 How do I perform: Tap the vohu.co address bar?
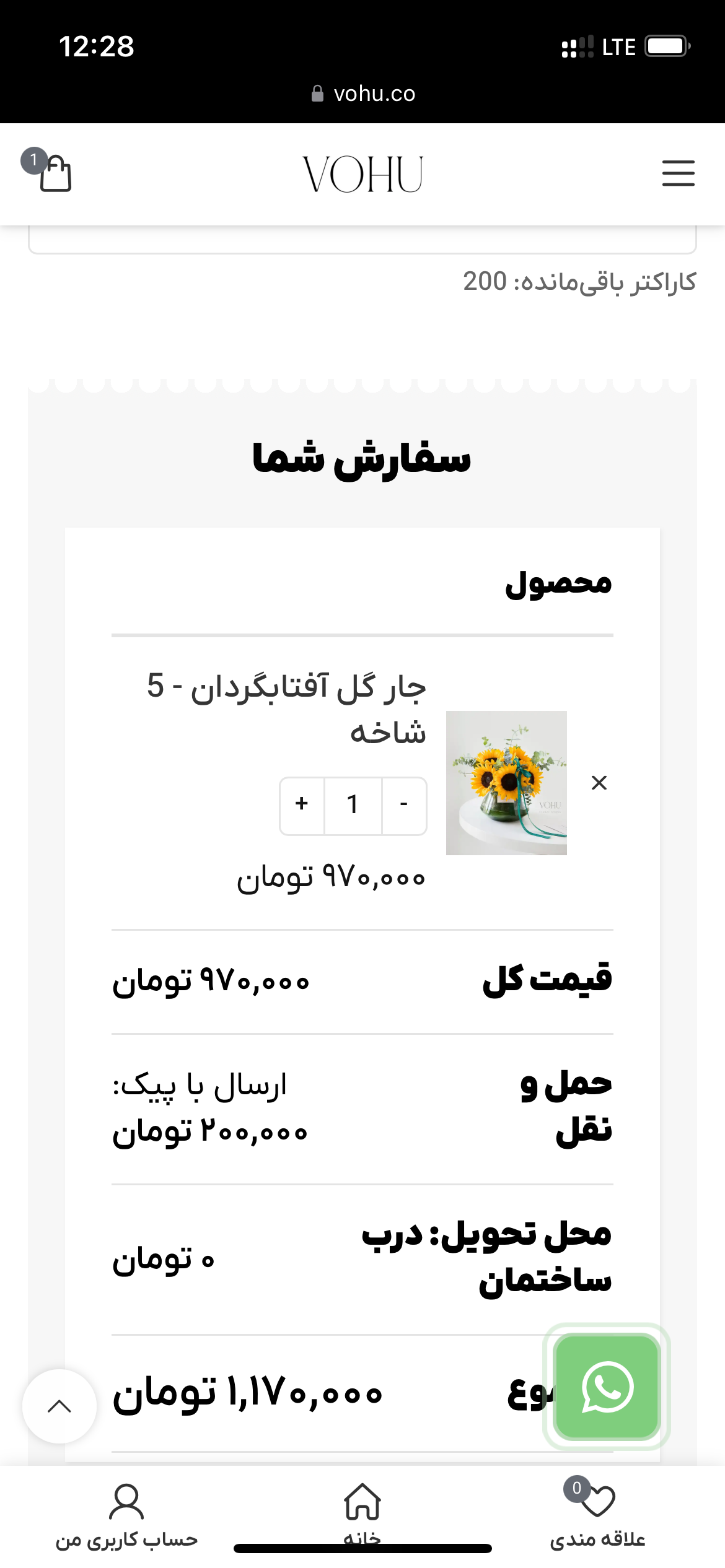[x=363, y=94]
